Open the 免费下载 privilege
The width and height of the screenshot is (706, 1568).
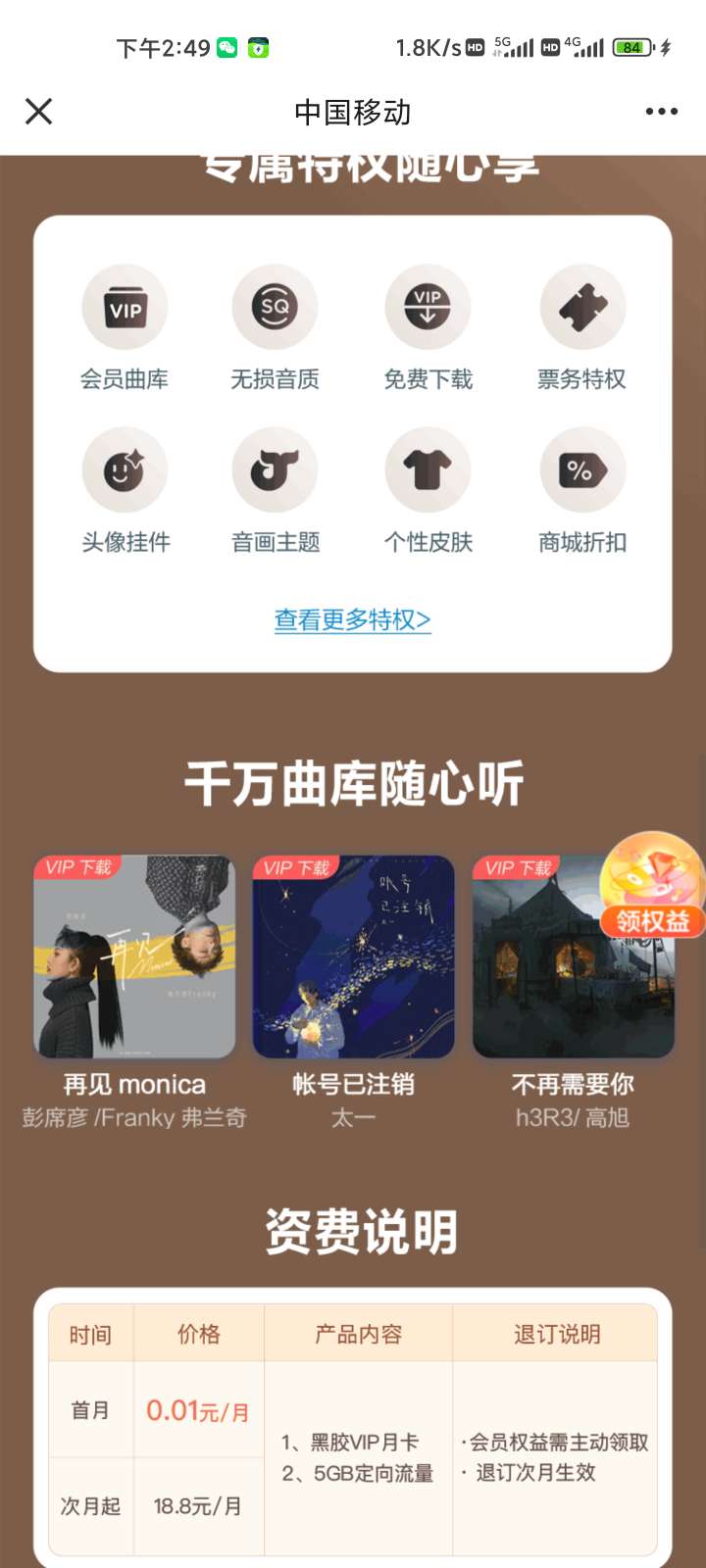(428, 309)
